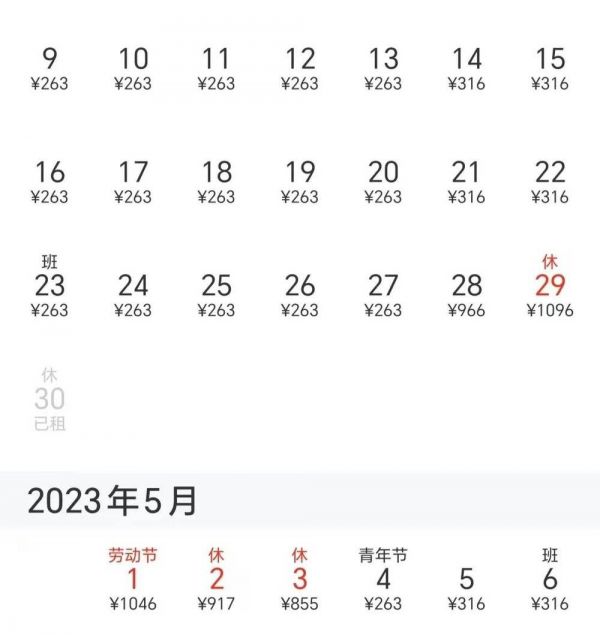Choose May 1 劳动节 at ¥1046
Viewport: 600px width, 638px height.
pos(133,581)
